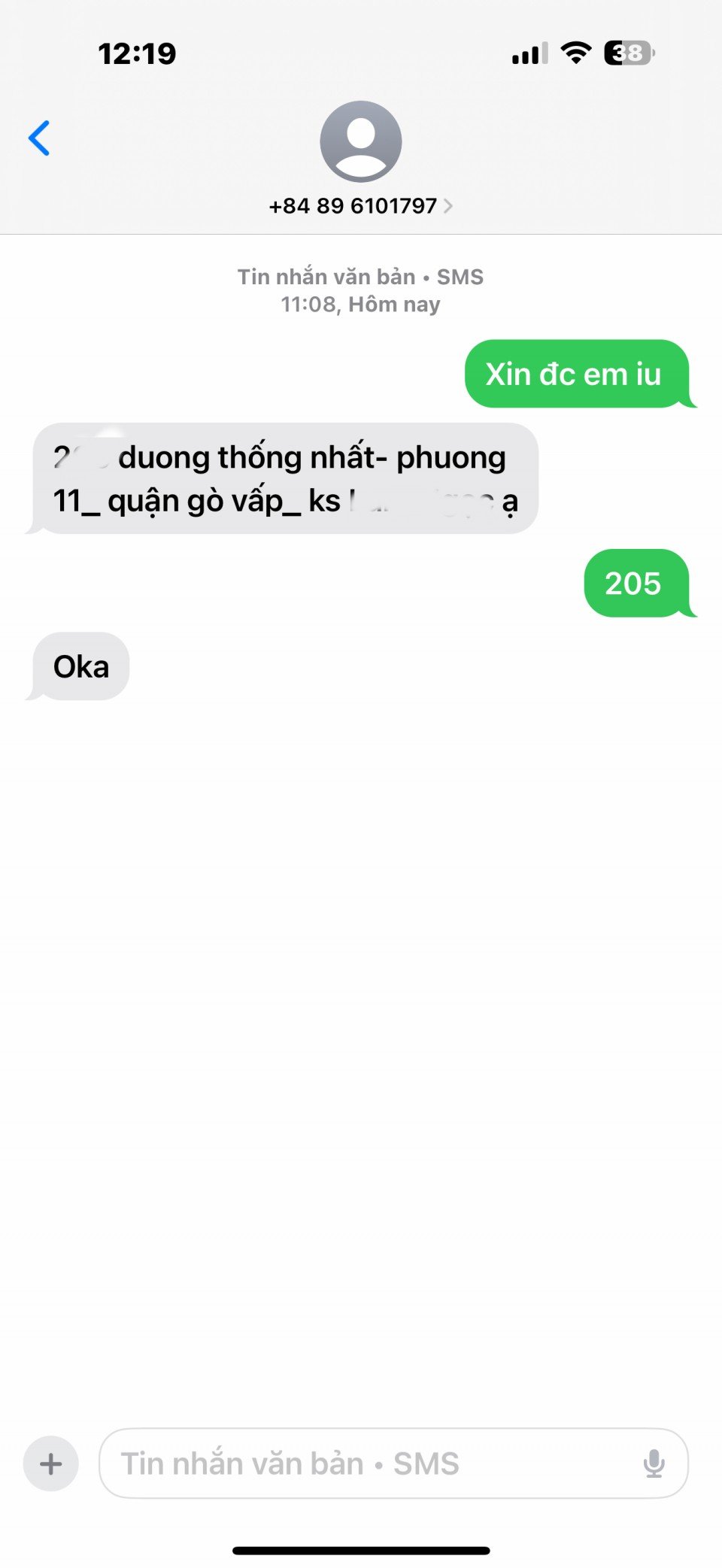Go back to the messages list
Viewport: 722px width, 1568px height.
(39, 138)
